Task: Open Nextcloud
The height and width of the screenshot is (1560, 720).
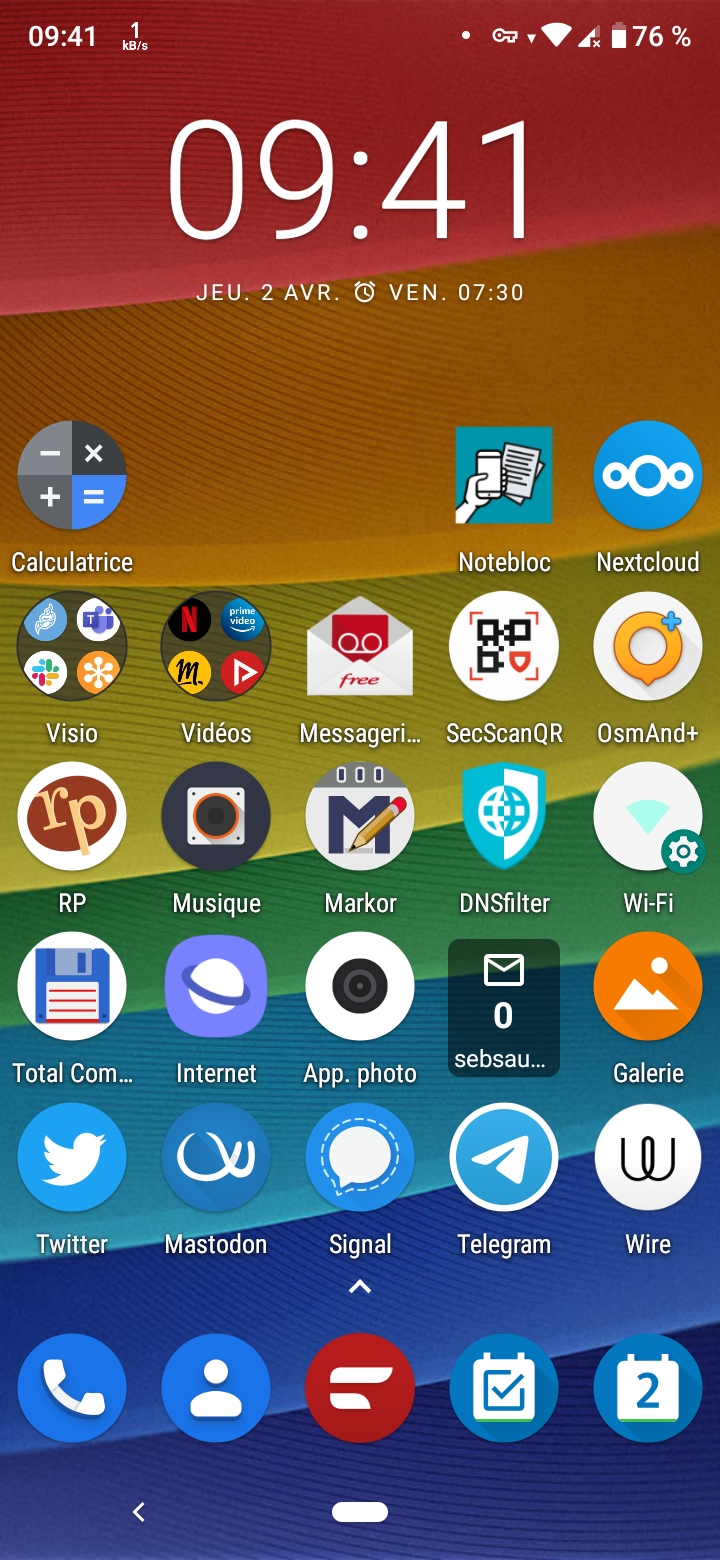Action: point(648,476)
